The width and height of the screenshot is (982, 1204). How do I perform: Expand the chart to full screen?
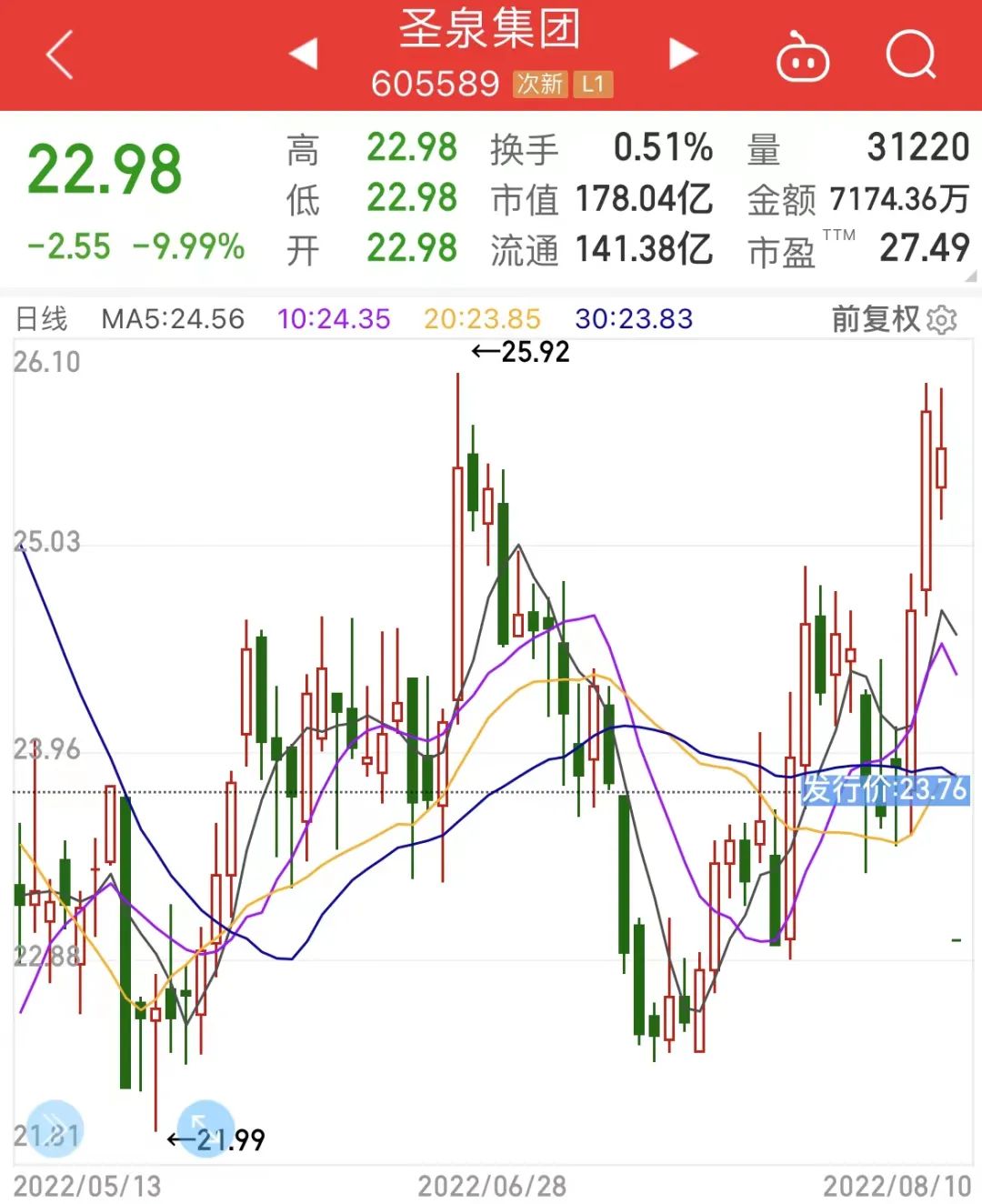click(x=205, y=1128)
